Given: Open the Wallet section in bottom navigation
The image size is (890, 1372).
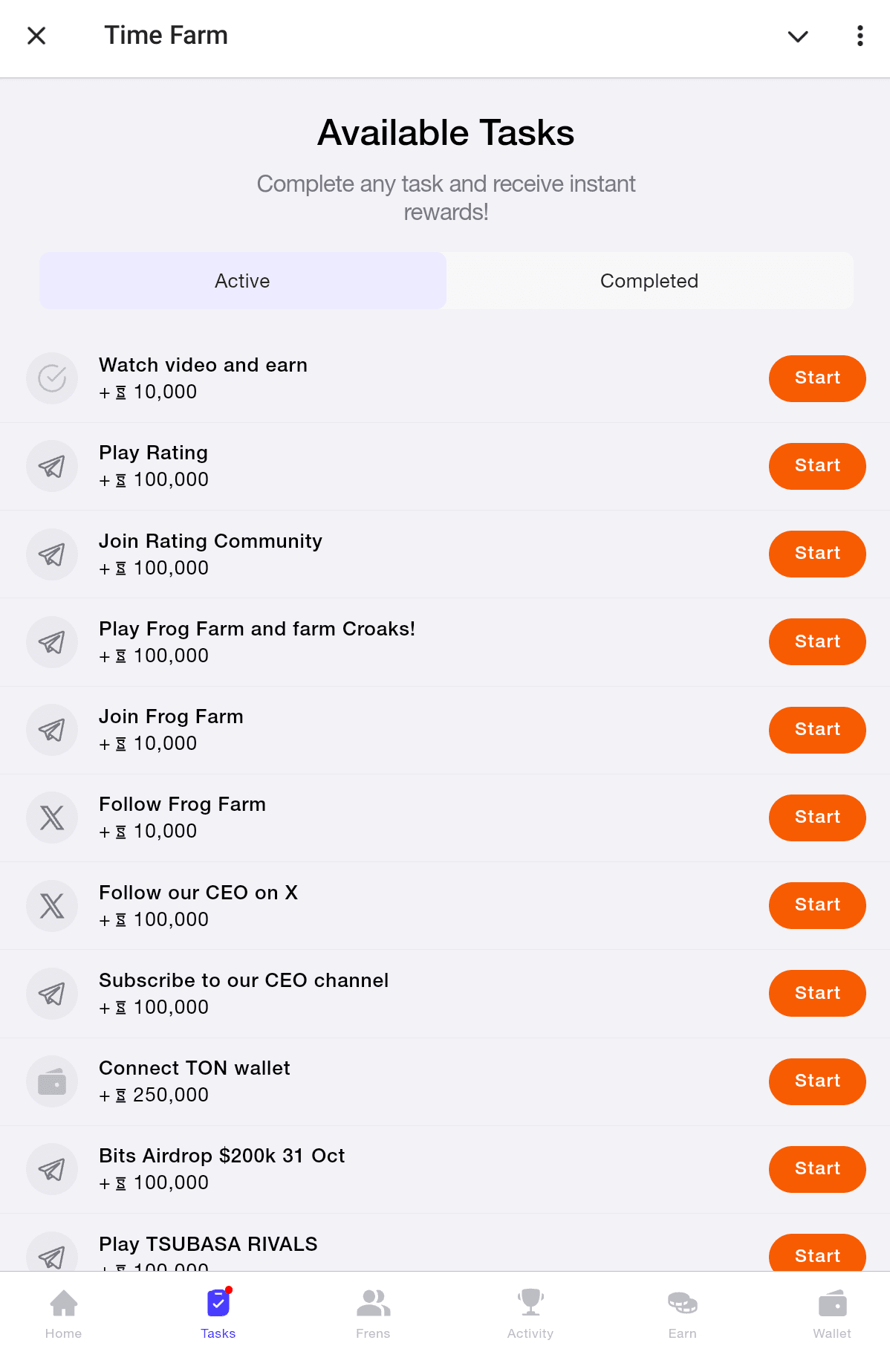Looking at the screenshot, I should [832, 1313].
